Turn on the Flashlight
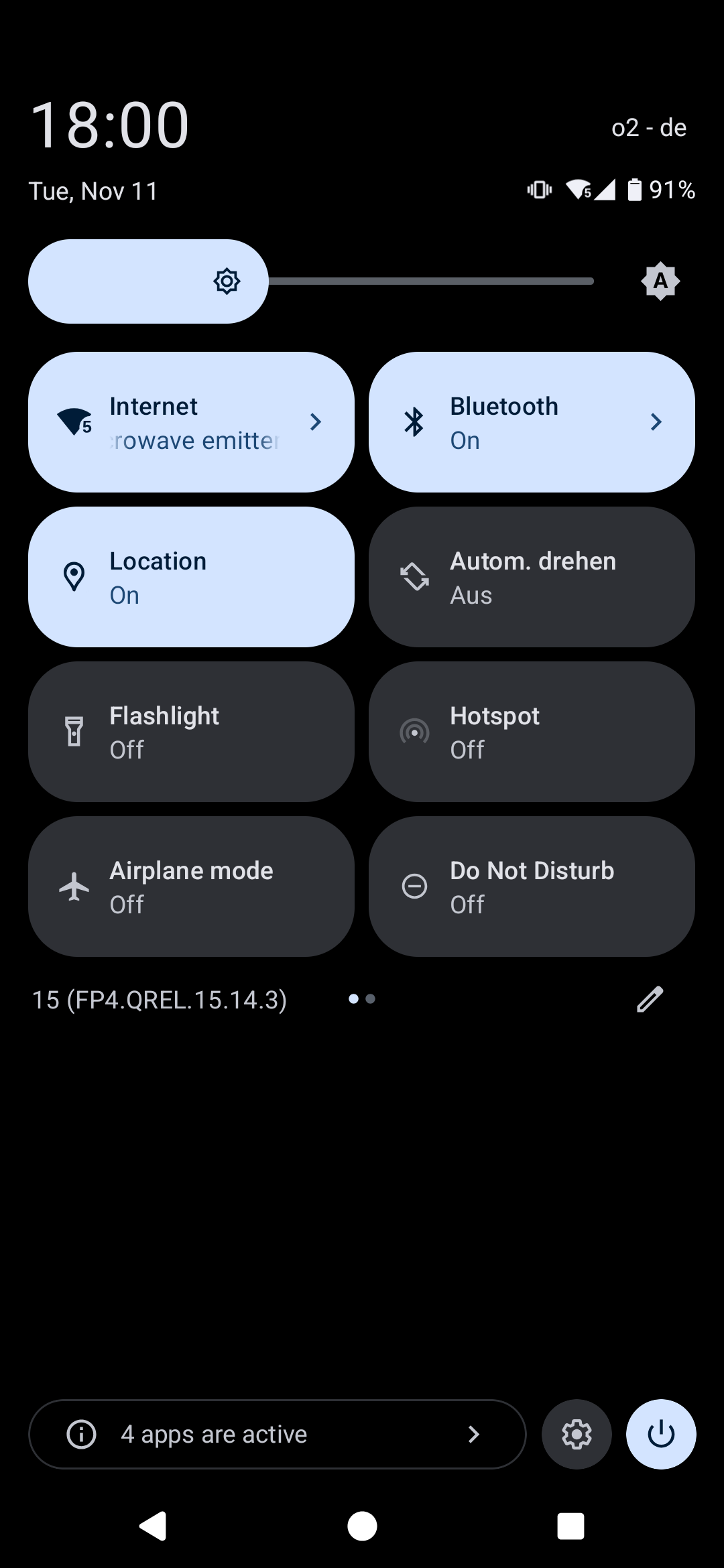The width and height of the screenshot is (724, 1568). (x=191, y=732)
